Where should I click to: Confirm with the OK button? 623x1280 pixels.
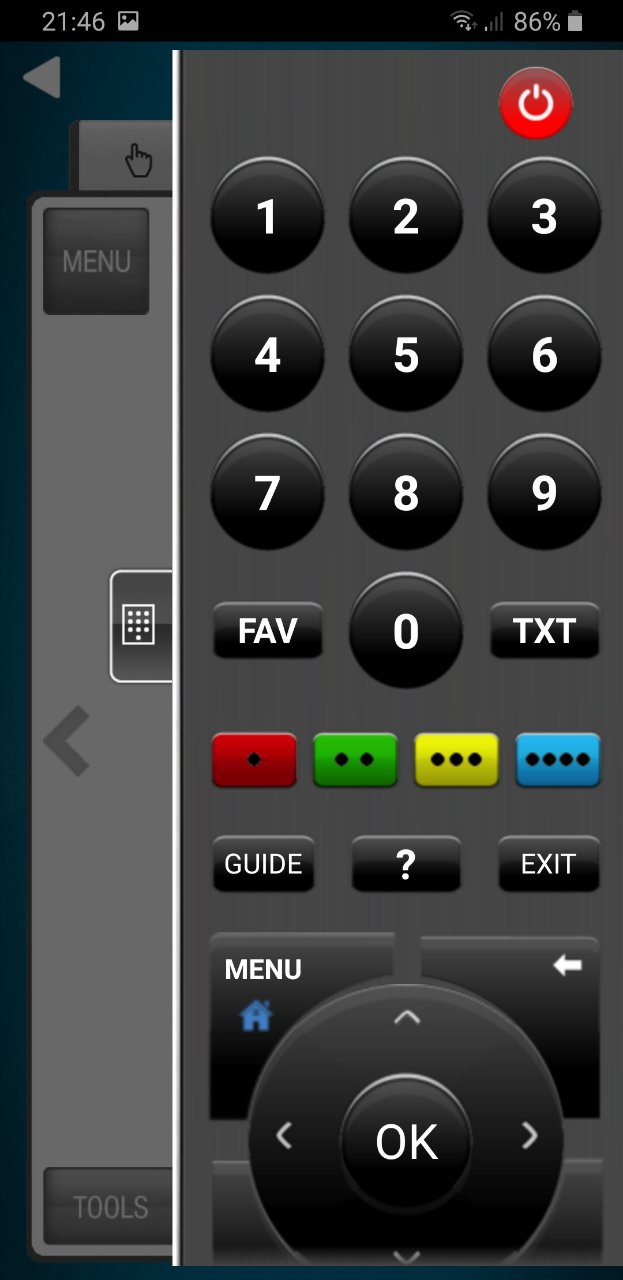tap(405, 1141)
